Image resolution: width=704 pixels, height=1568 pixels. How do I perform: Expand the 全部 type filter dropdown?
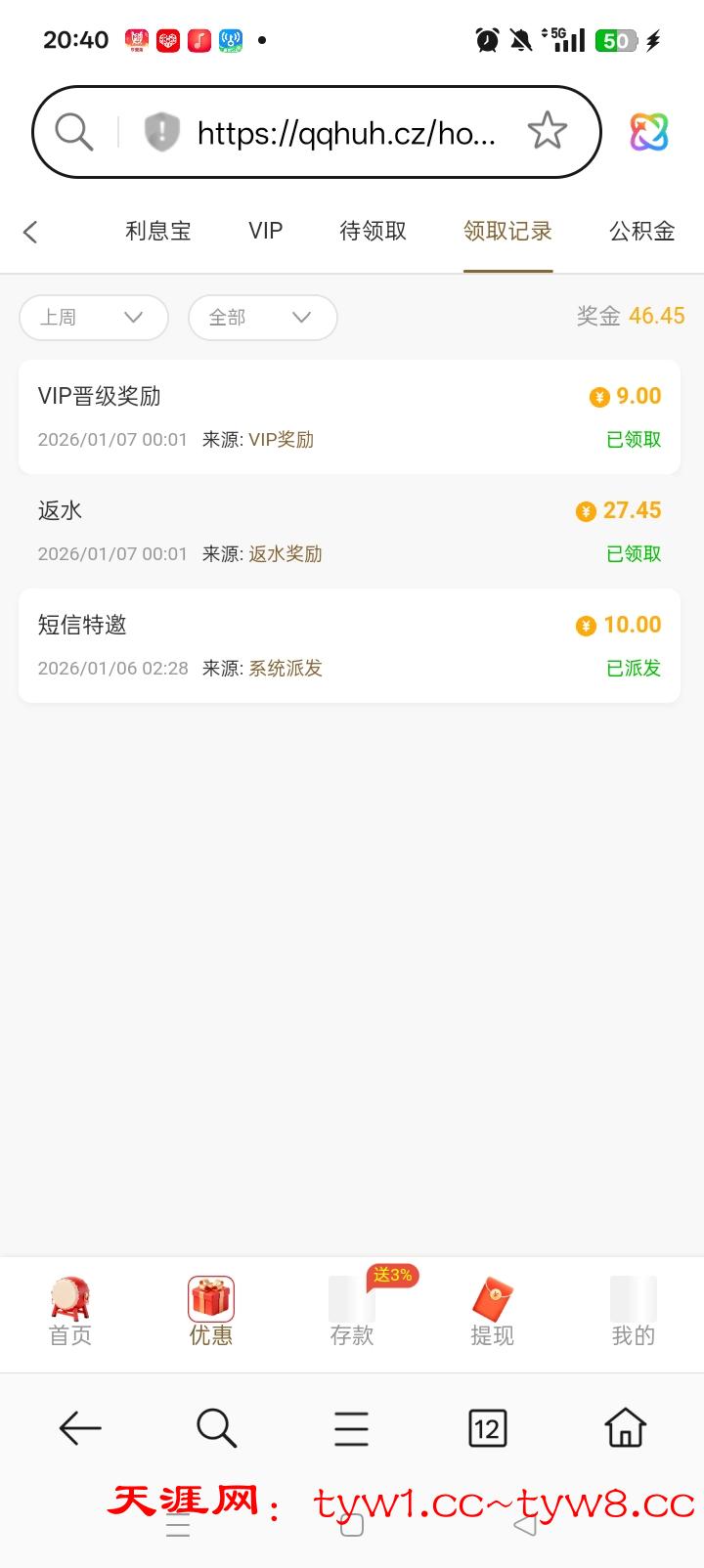coord(262,318)
